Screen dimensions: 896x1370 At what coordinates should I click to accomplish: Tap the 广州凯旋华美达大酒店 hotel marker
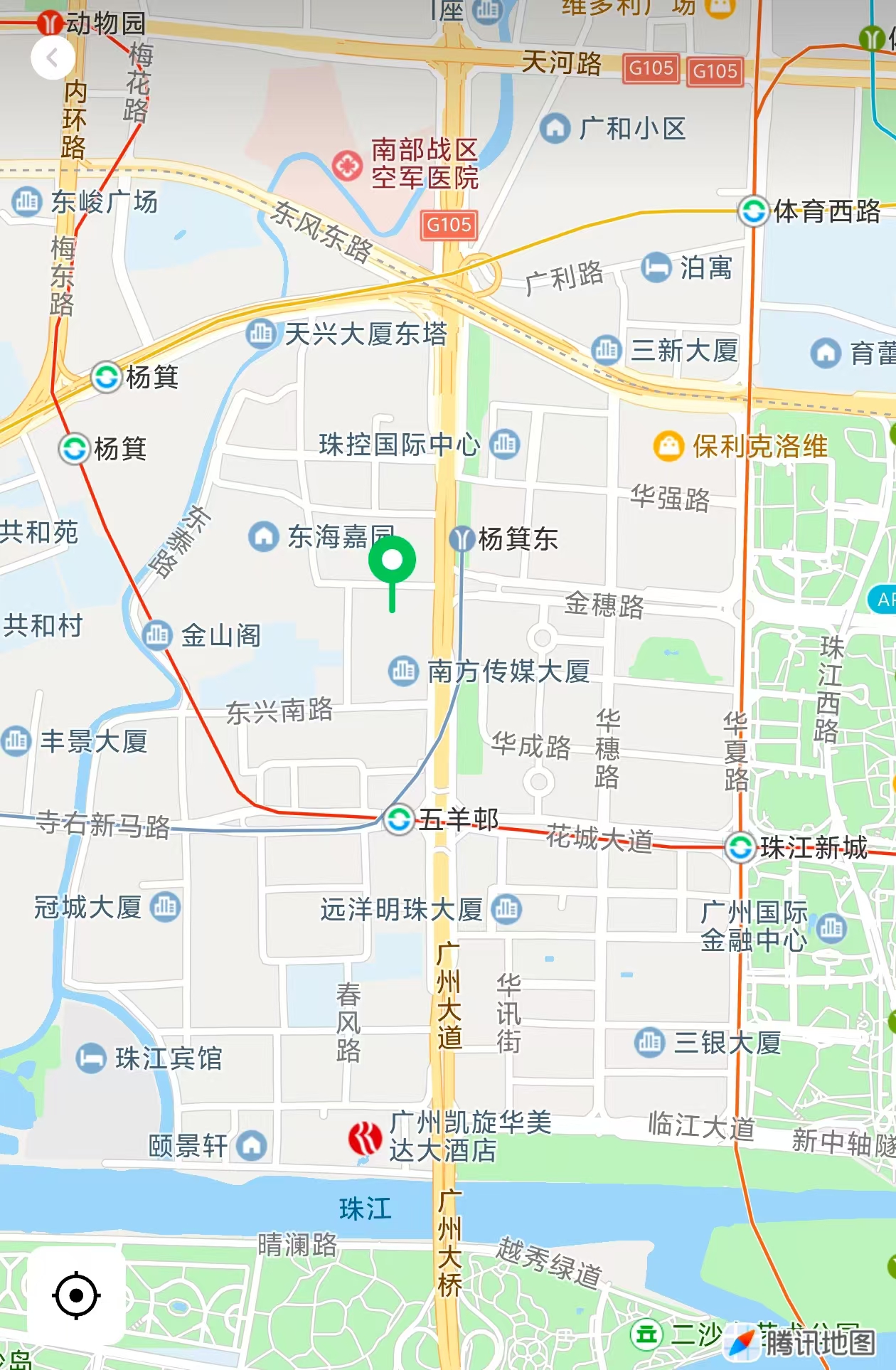pyautogui.click(x=365, y=1137)
